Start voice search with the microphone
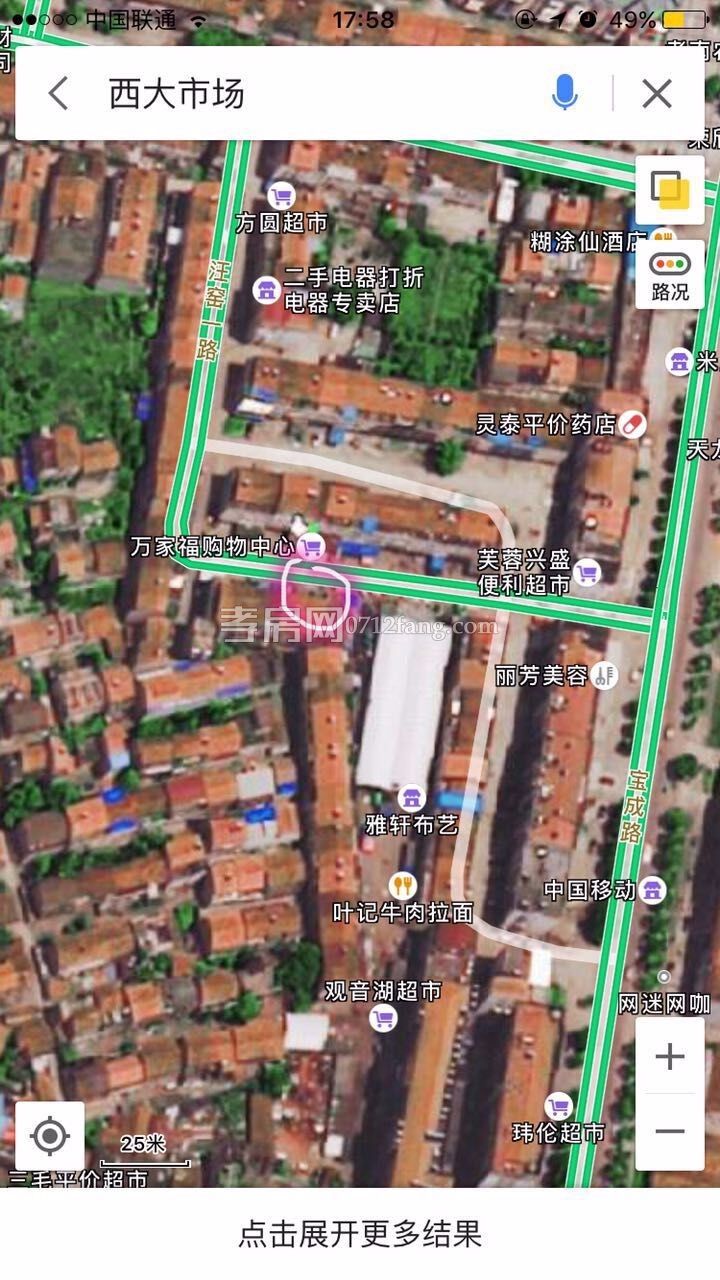Image resolution: width=720 pixels, height=1280 pixels. point(564,94)
